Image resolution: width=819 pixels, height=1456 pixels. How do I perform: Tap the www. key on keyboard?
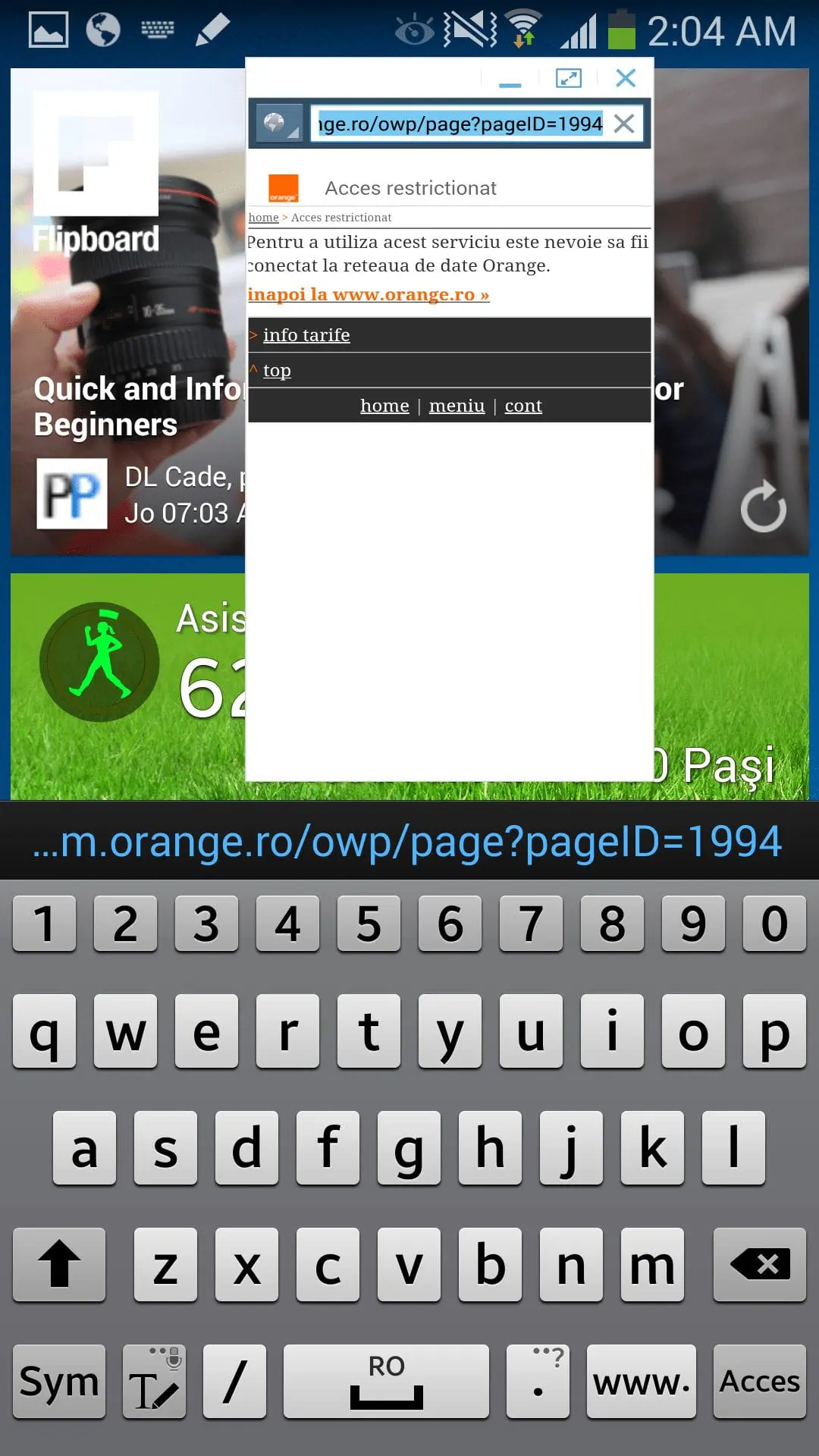(642, 1382)
